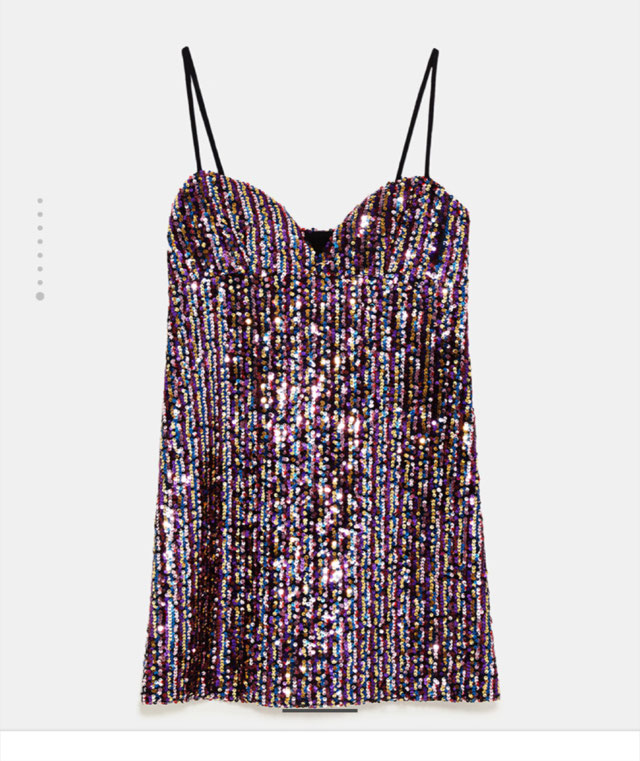Tap the vertical image page indicator dots
This screenshot has height=761, width=640.
[40, 248]
